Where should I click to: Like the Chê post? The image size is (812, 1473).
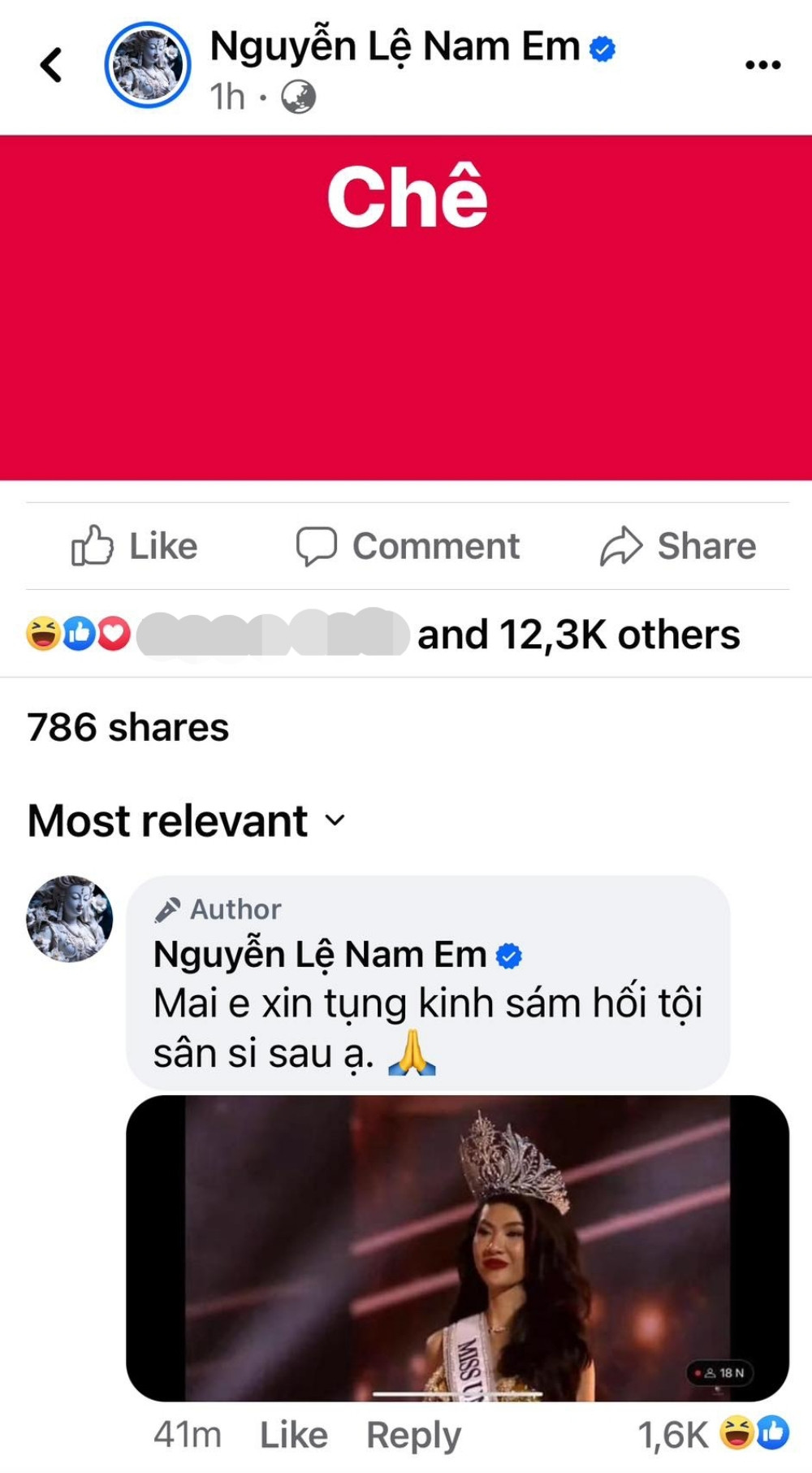tap(135, 546)
